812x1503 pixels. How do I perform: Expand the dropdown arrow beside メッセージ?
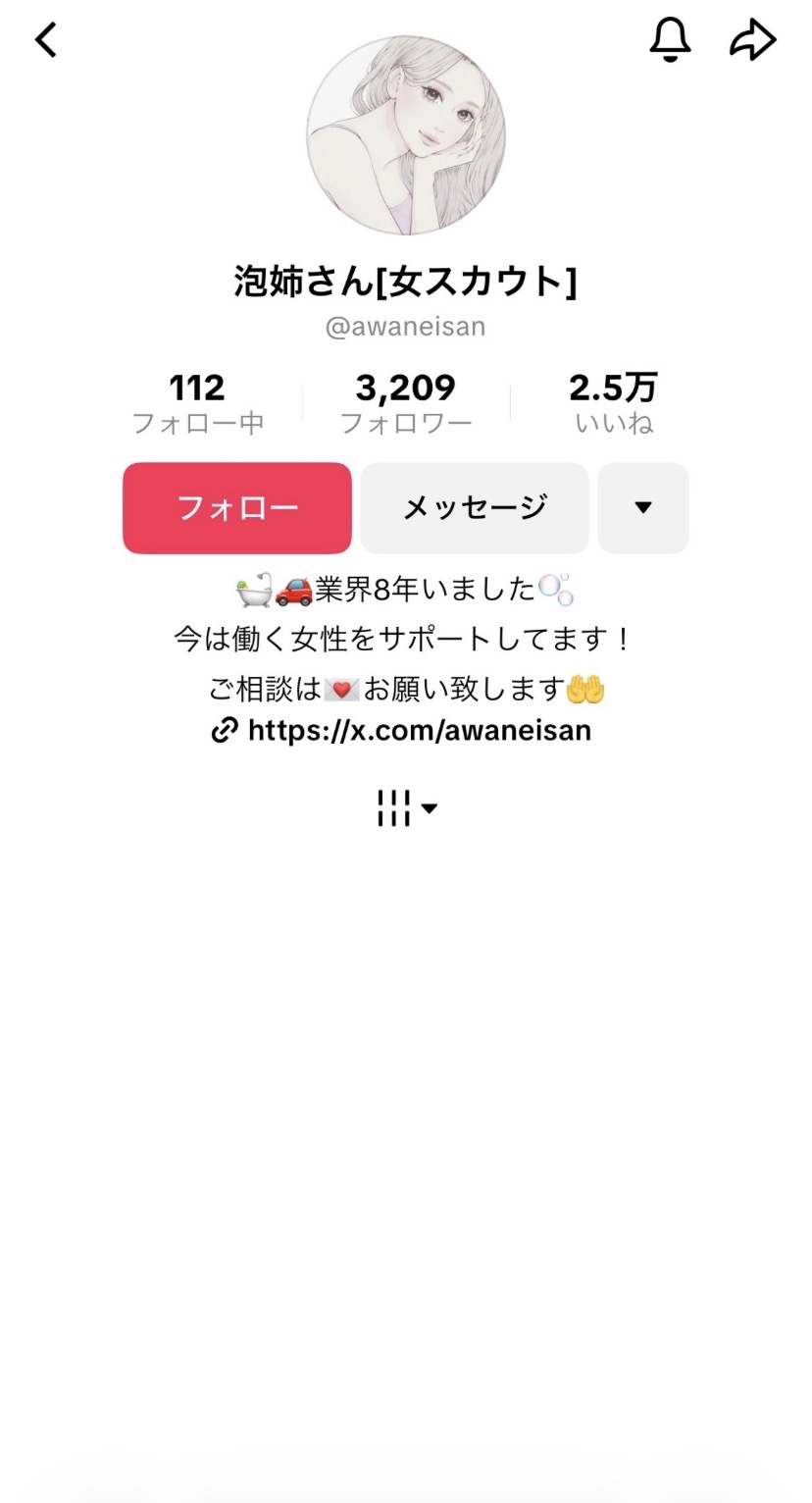[643, 508]
